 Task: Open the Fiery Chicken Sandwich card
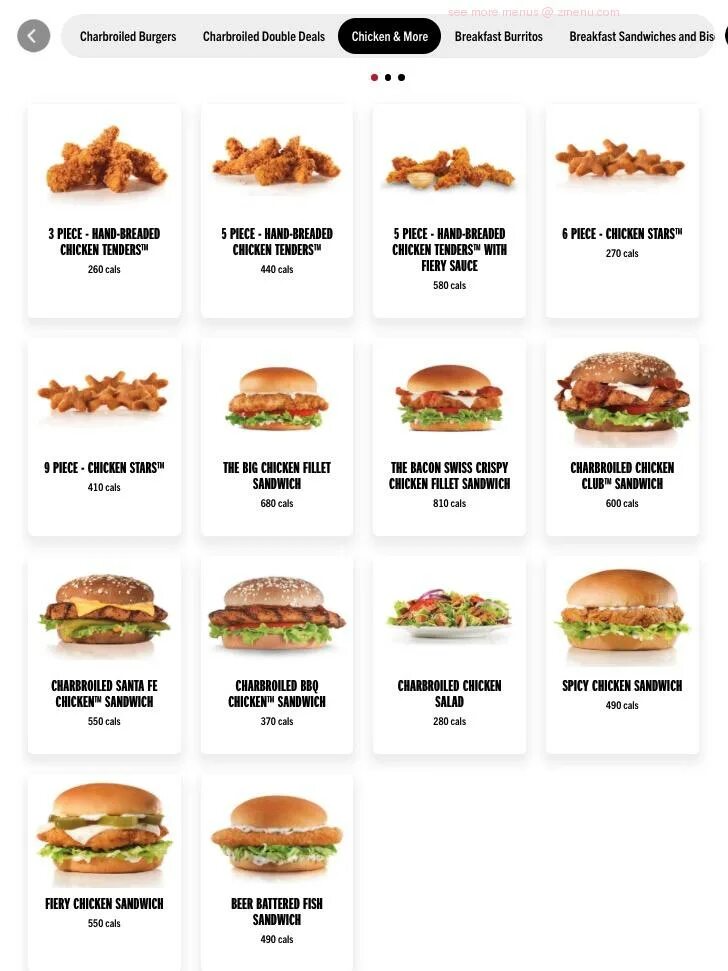[x=104, y=870]
